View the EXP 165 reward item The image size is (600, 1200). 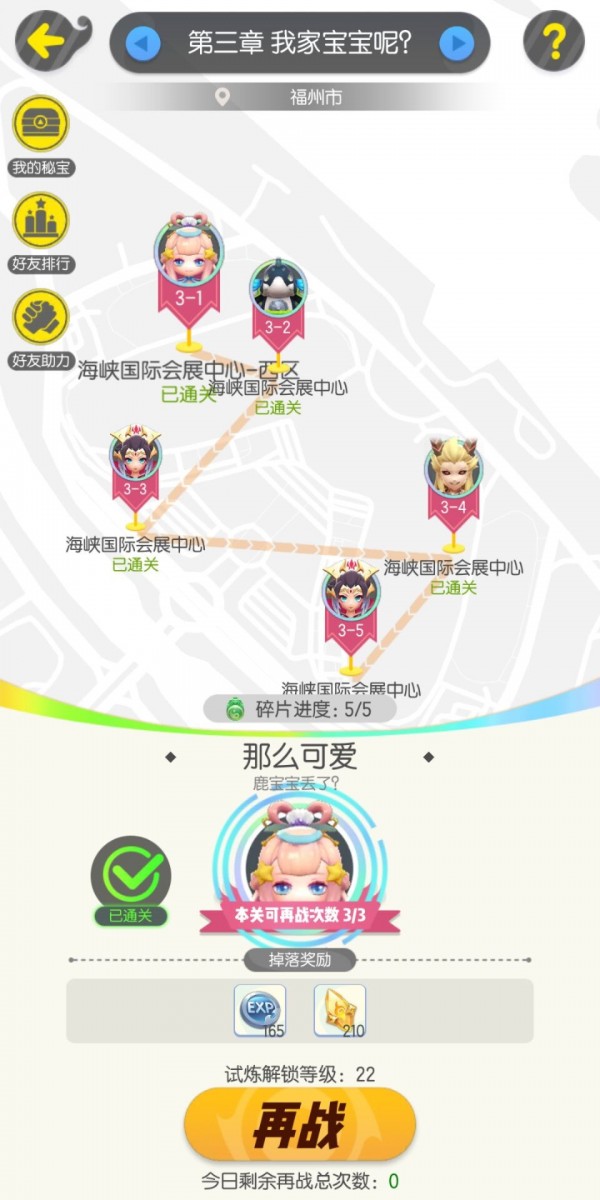point(260,1009)
